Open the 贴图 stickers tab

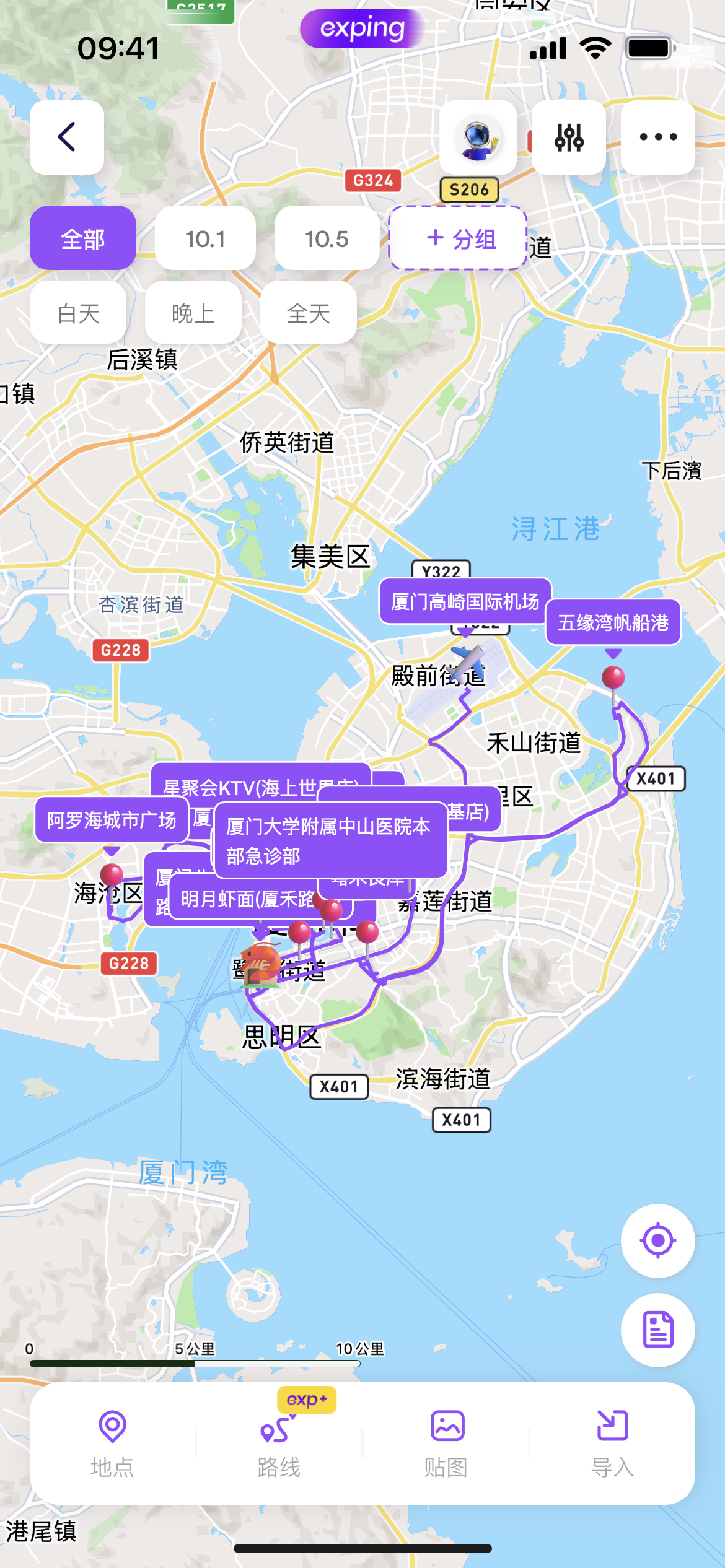point(446,1444)
